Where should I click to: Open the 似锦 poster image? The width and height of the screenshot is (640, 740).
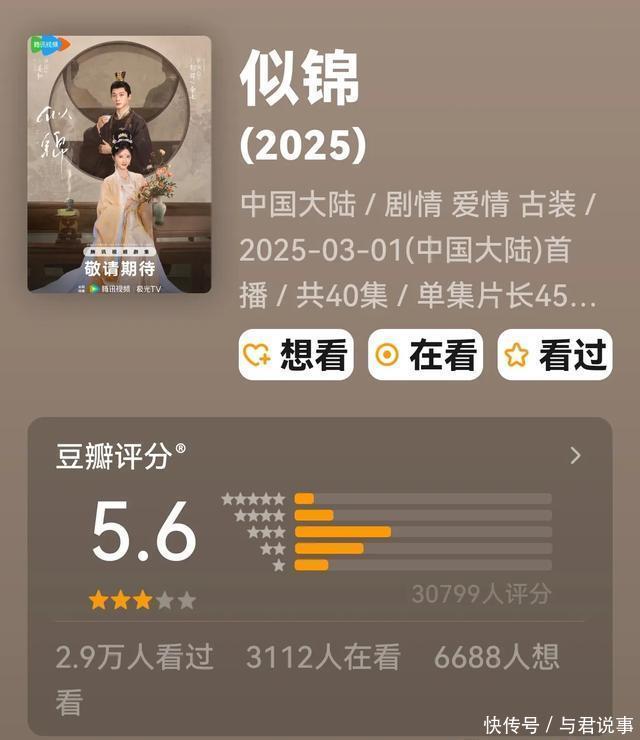119,165
